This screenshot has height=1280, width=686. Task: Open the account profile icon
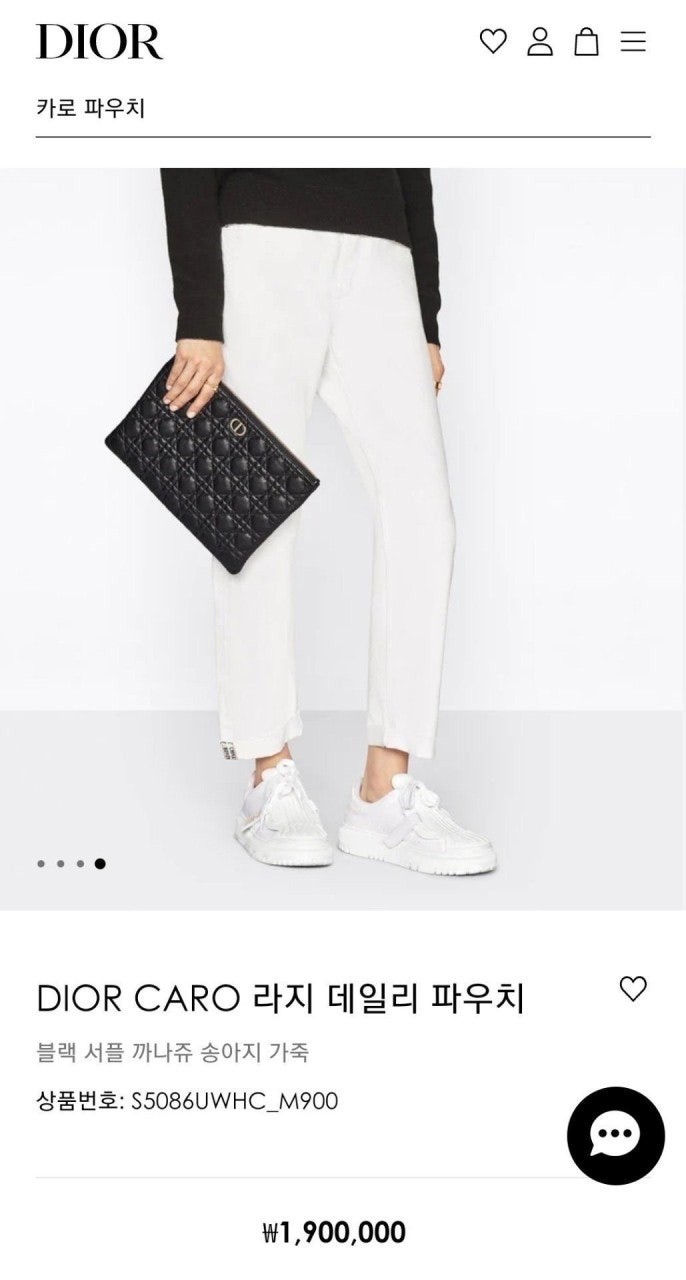point(540,41)
